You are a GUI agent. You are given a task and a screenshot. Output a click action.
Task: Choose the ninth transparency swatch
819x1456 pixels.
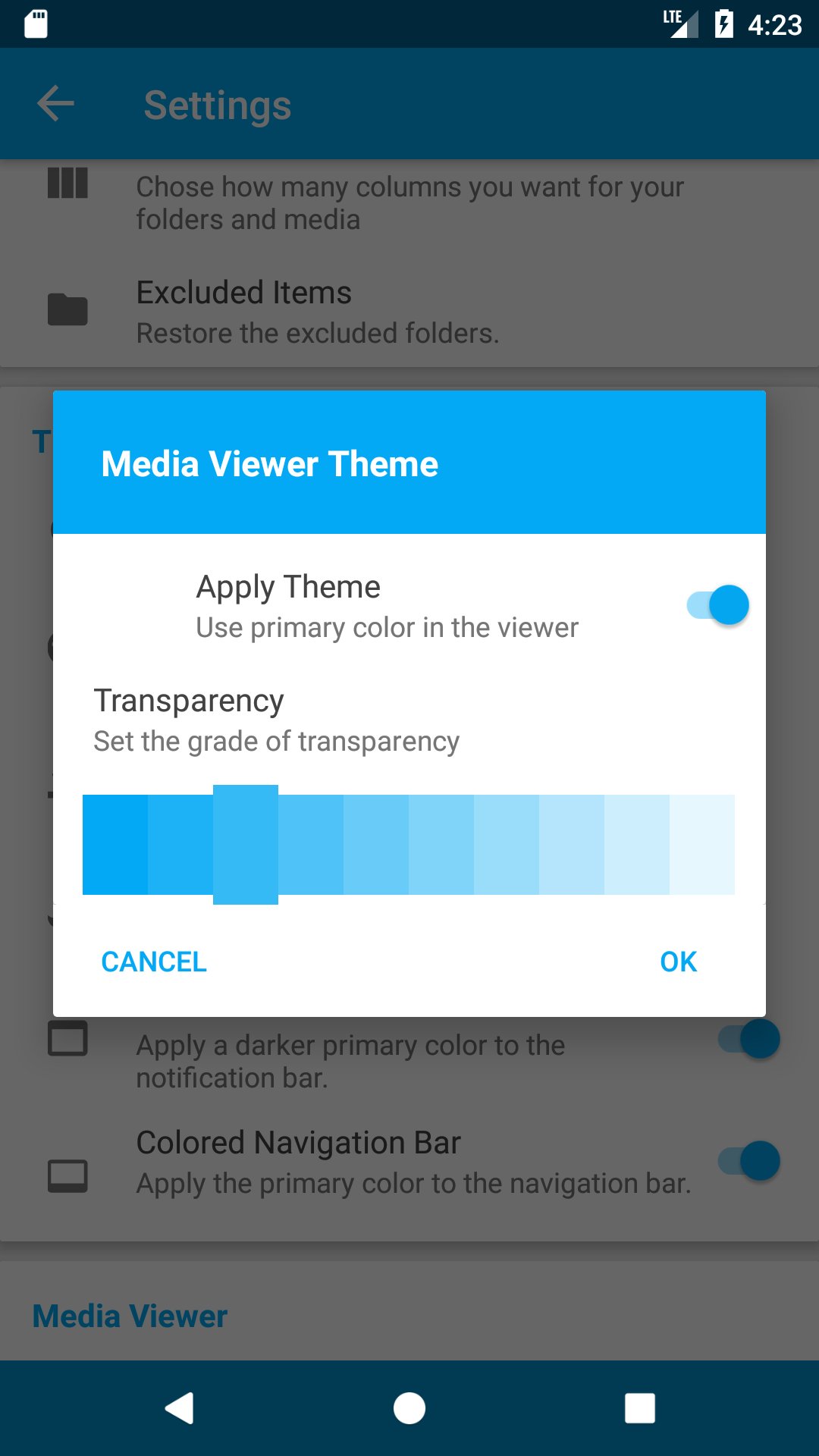(637, 845)
